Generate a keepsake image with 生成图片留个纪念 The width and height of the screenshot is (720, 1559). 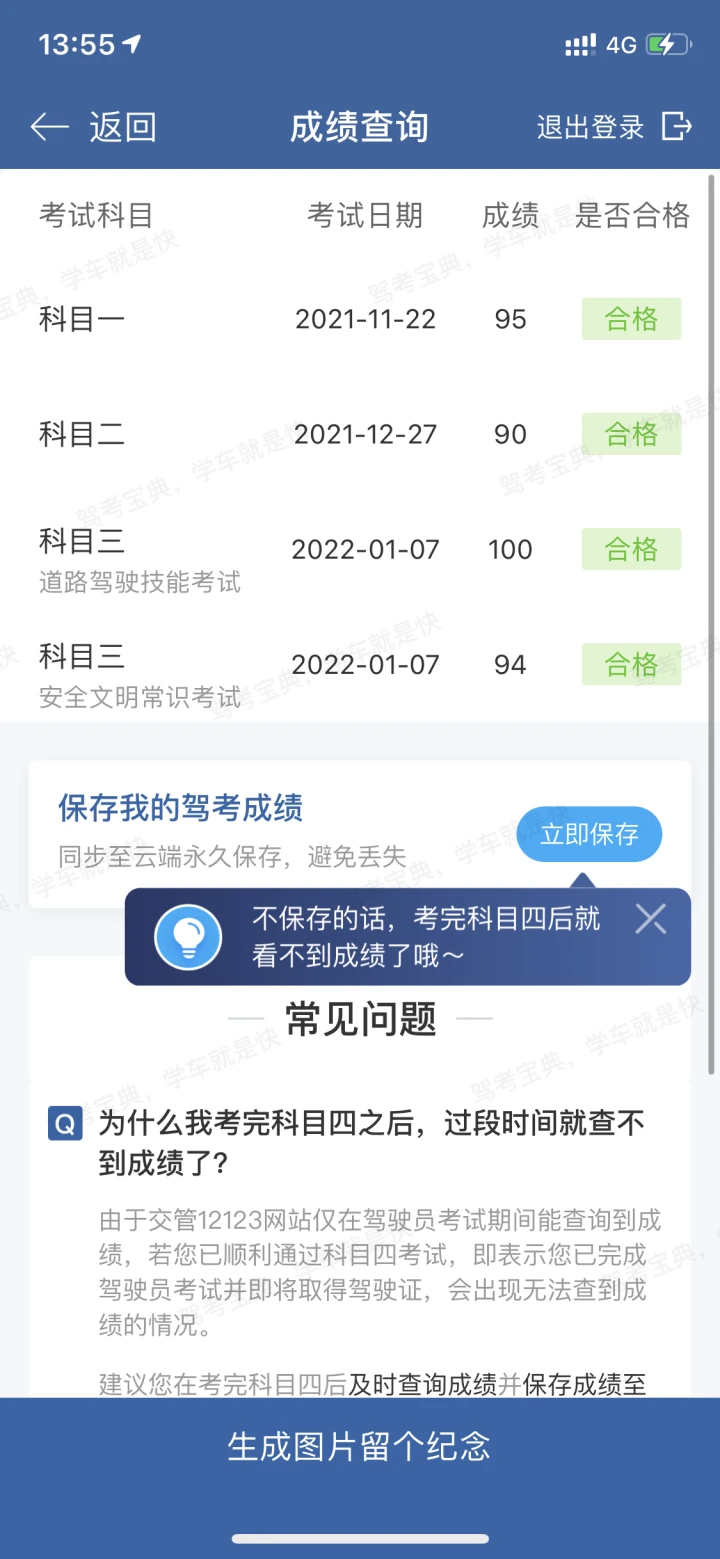tap(360, 1446)
